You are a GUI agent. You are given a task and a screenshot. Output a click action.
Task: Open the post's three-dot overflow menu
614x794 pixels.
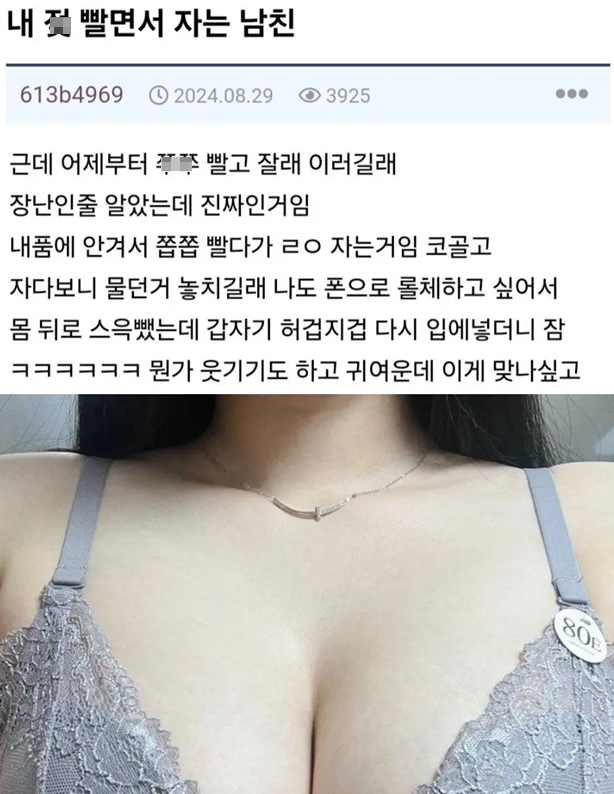click(x=571, y=94)
